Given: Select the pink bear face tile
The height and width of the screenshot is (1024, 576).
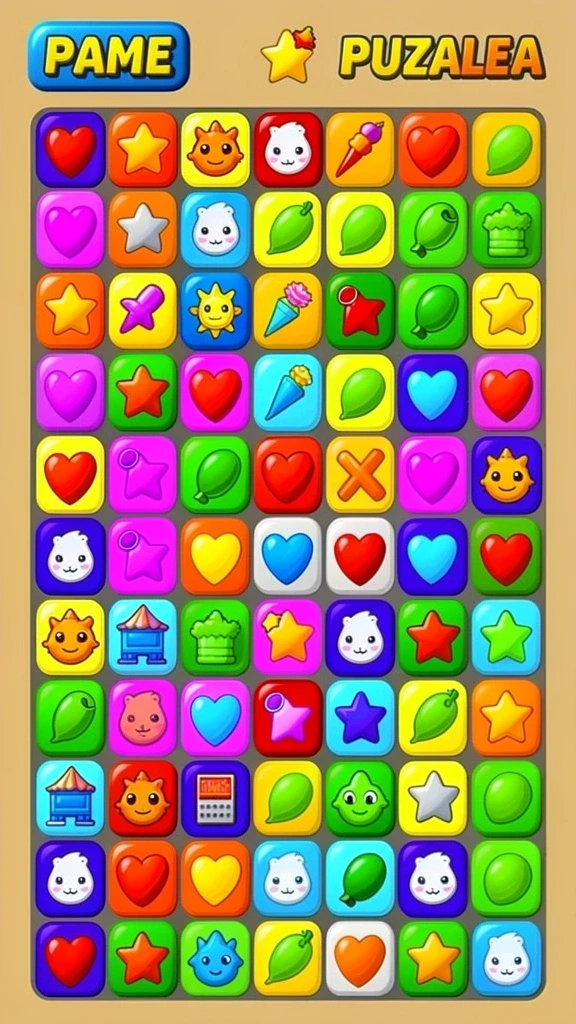Looking at the screenshot, I should coord(142,718).
